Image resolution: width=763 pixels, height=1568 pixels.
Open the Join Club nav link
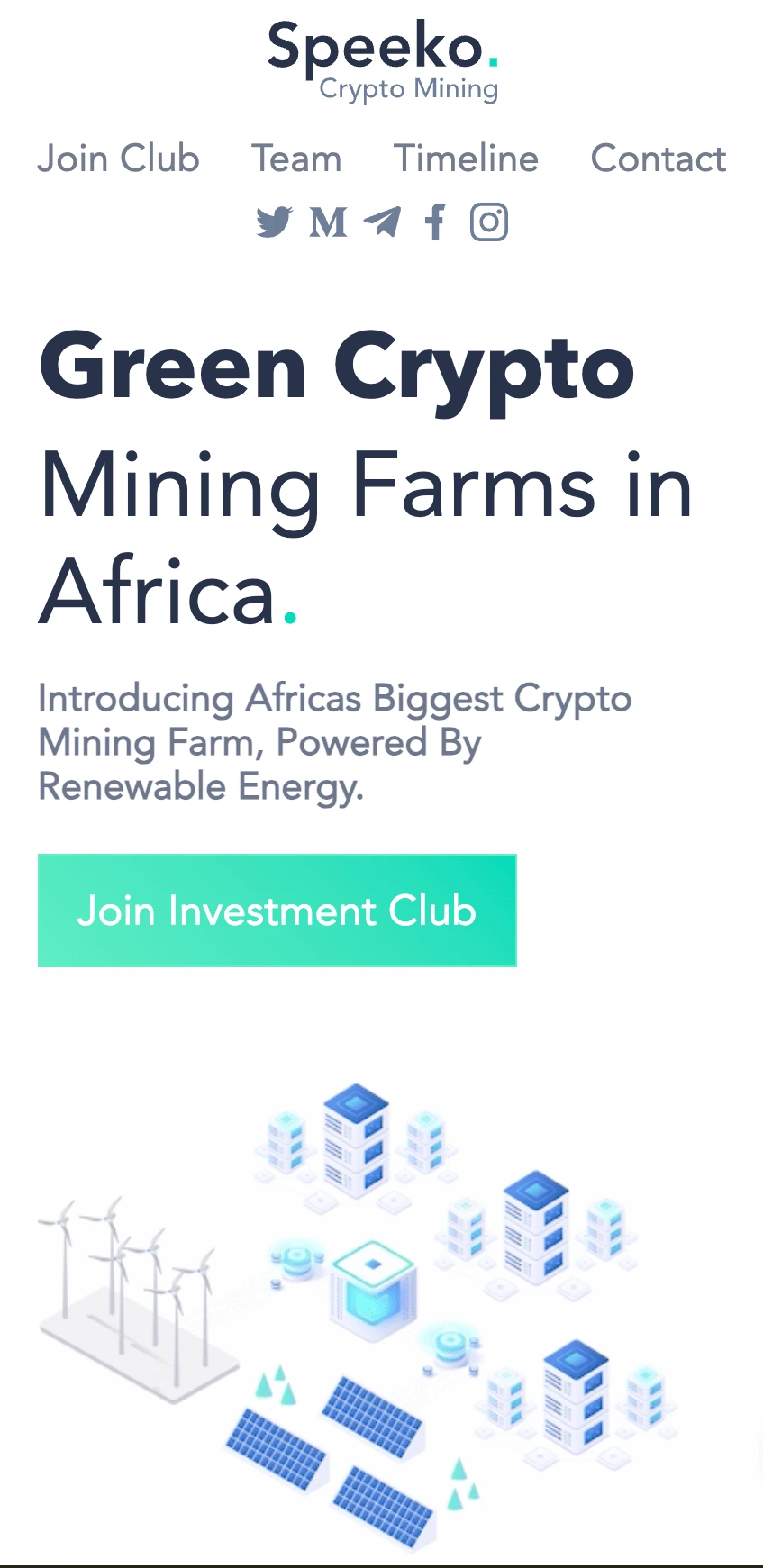click(x=118, y=159)
